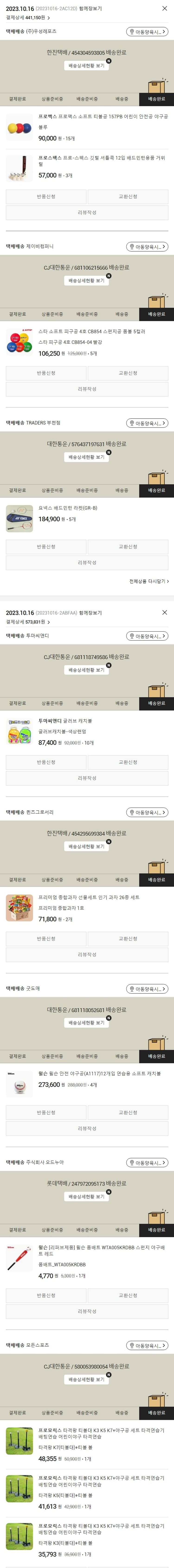Re-add all items via 전체상품 다시담기
This screenshot has height=1568, width=174.
149,581
